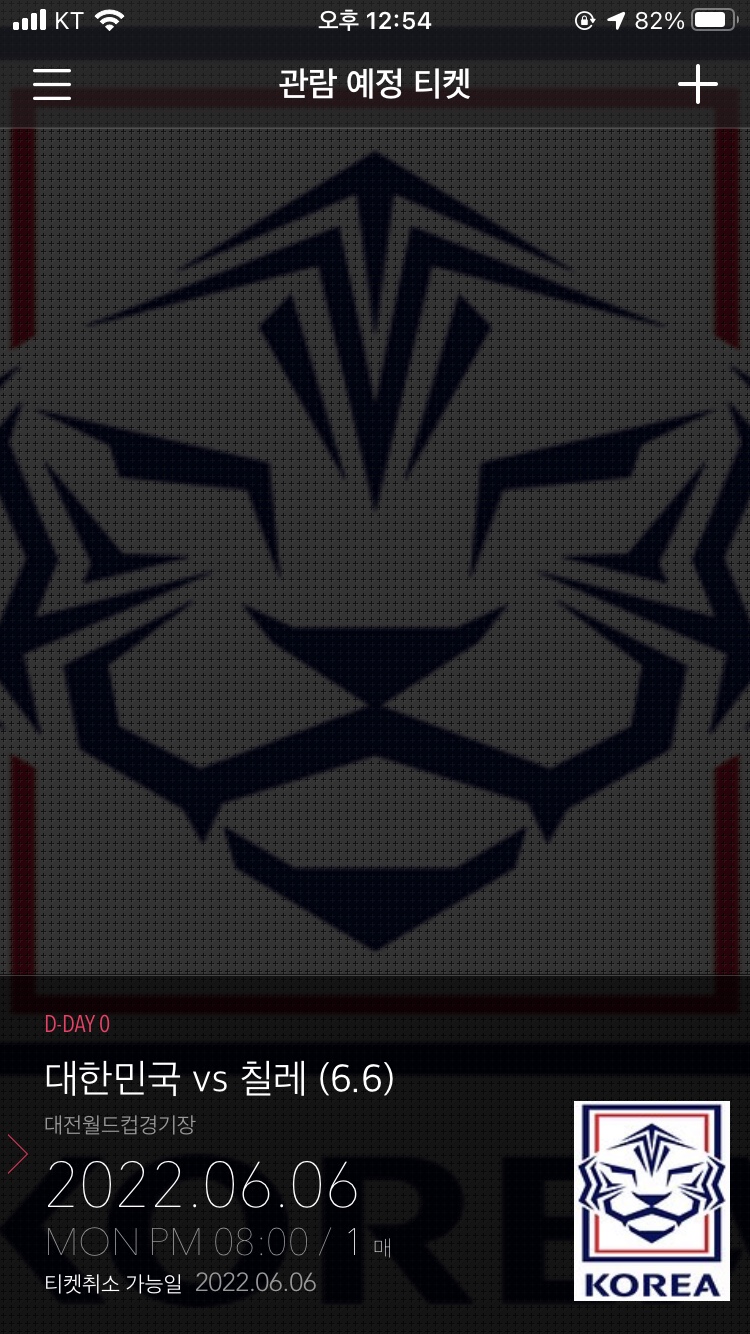This screenshot has height=1334, width=750.
Task: Tap the plus icon to add ticket
Action: pos(697,84)
